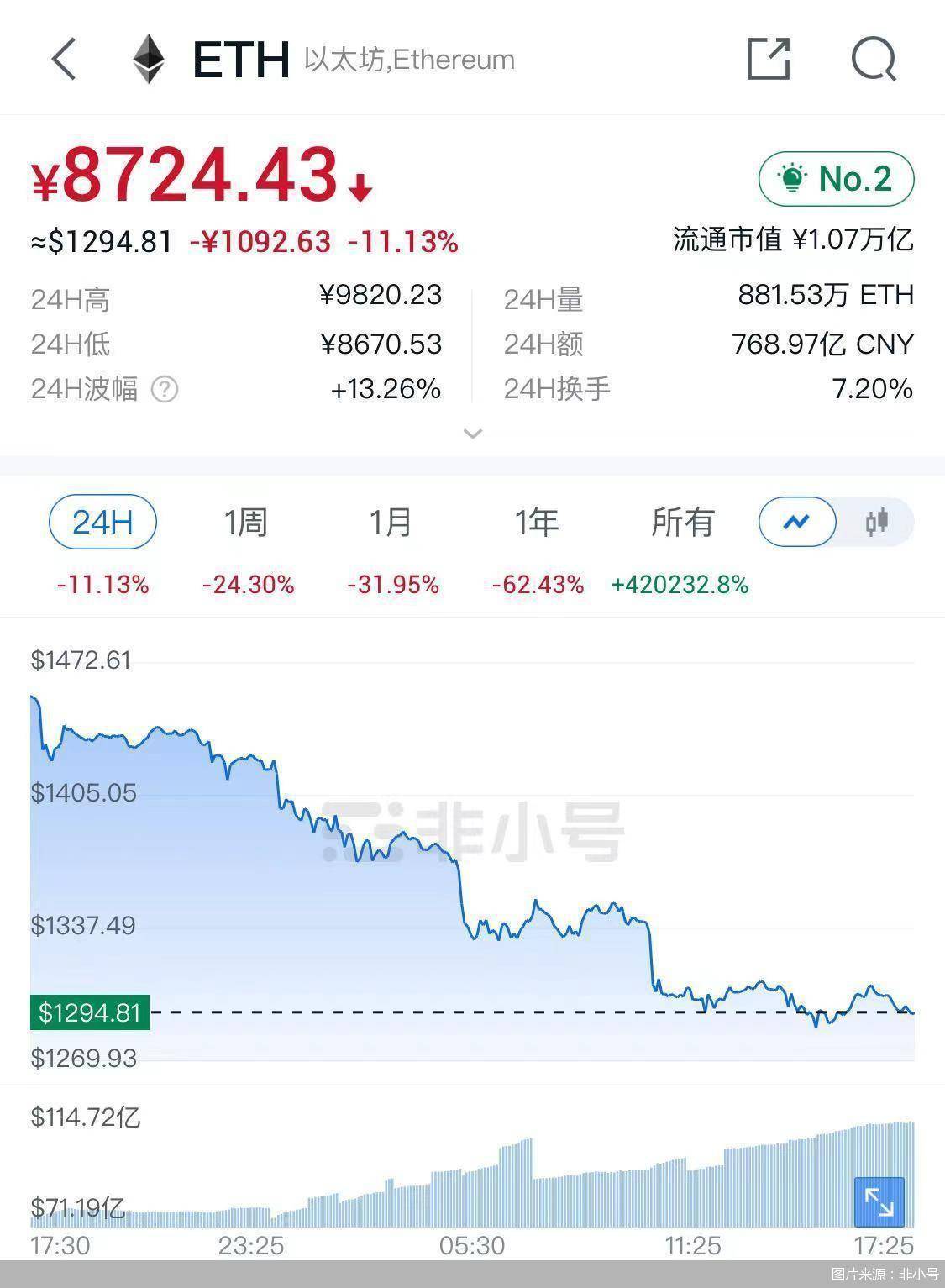Click the red down arrow beside ¥8724.43
This screenshot has height=1288, width=945.
(x=360, y=187)
